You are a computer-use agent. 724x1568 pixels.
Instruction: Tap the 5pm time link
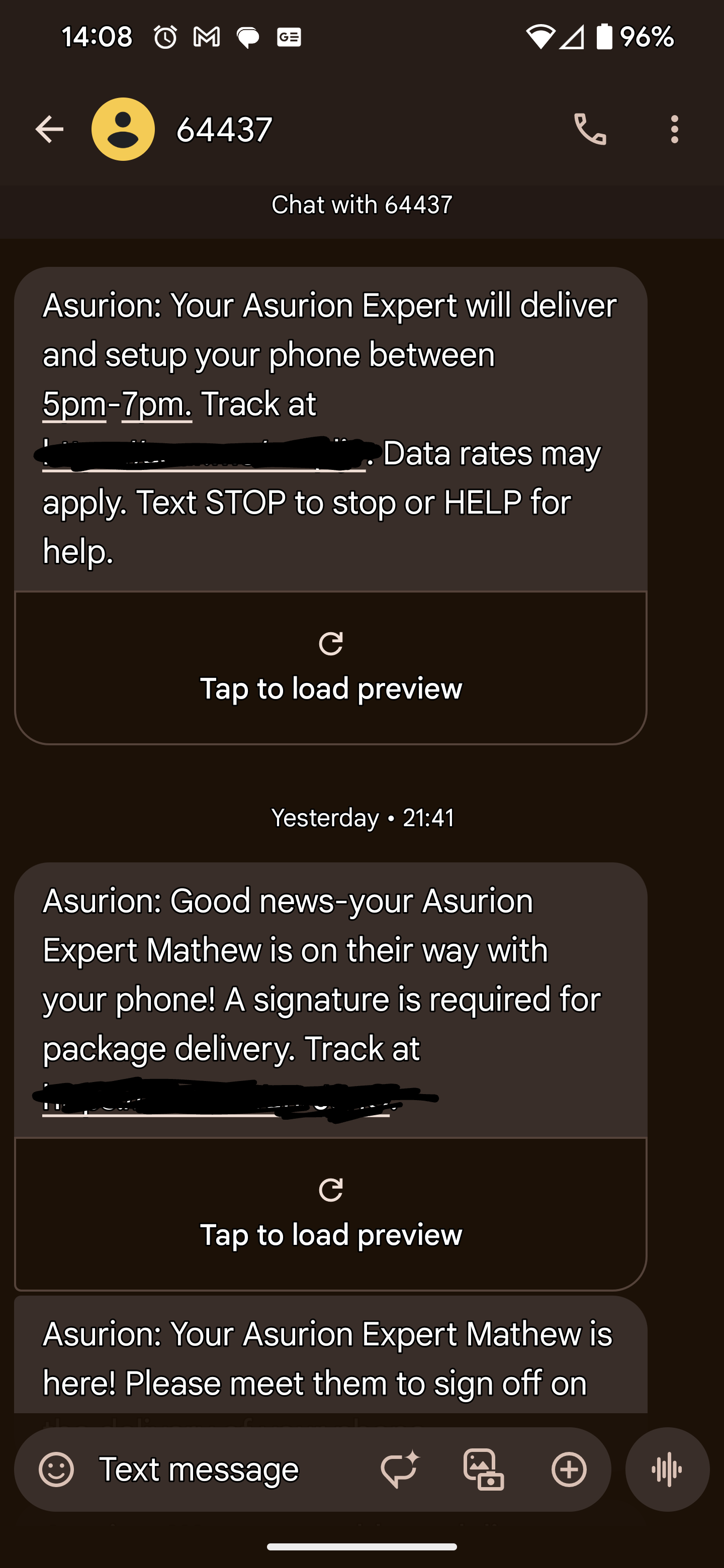coord(74,404)
